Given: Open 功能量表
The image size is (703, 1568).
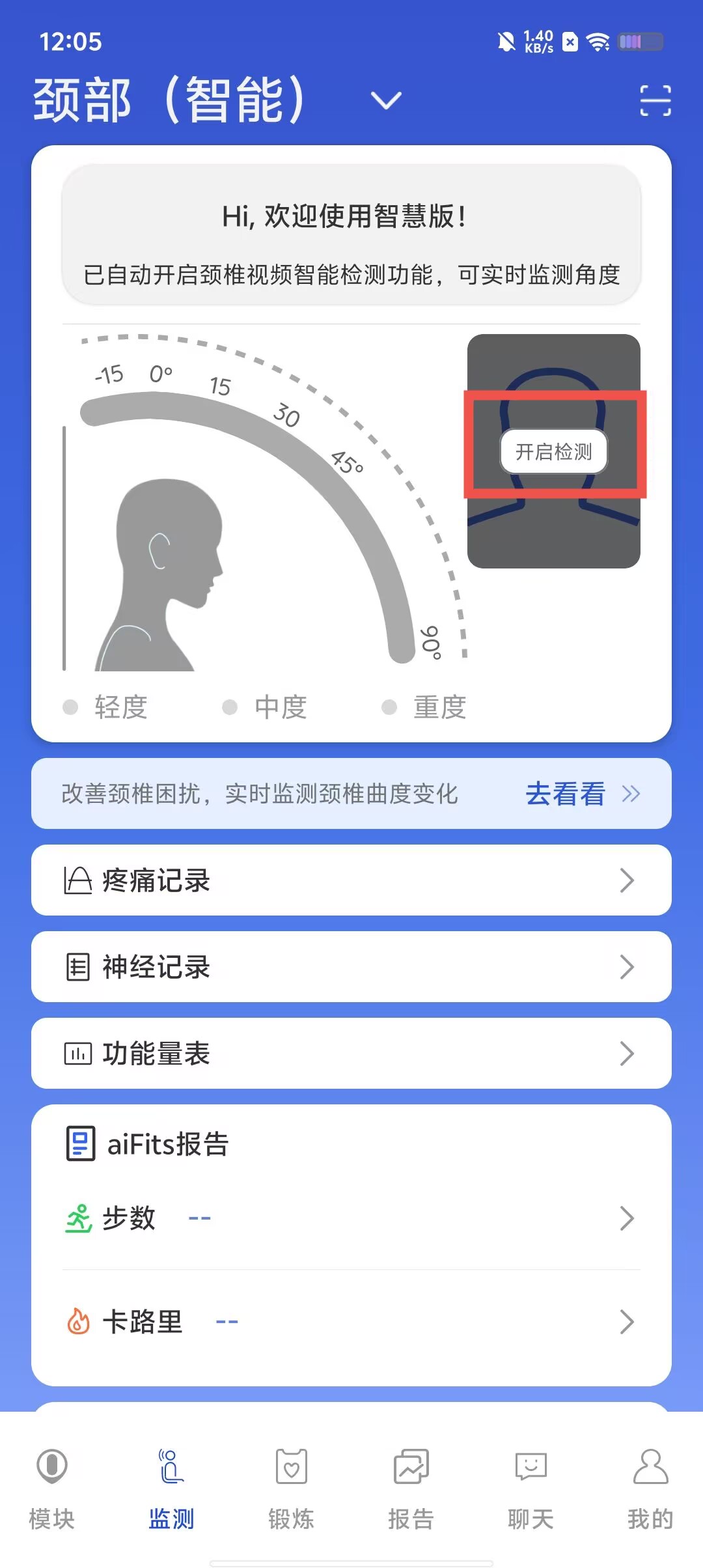Looking at the screenshot, I should pos(351,1054).
